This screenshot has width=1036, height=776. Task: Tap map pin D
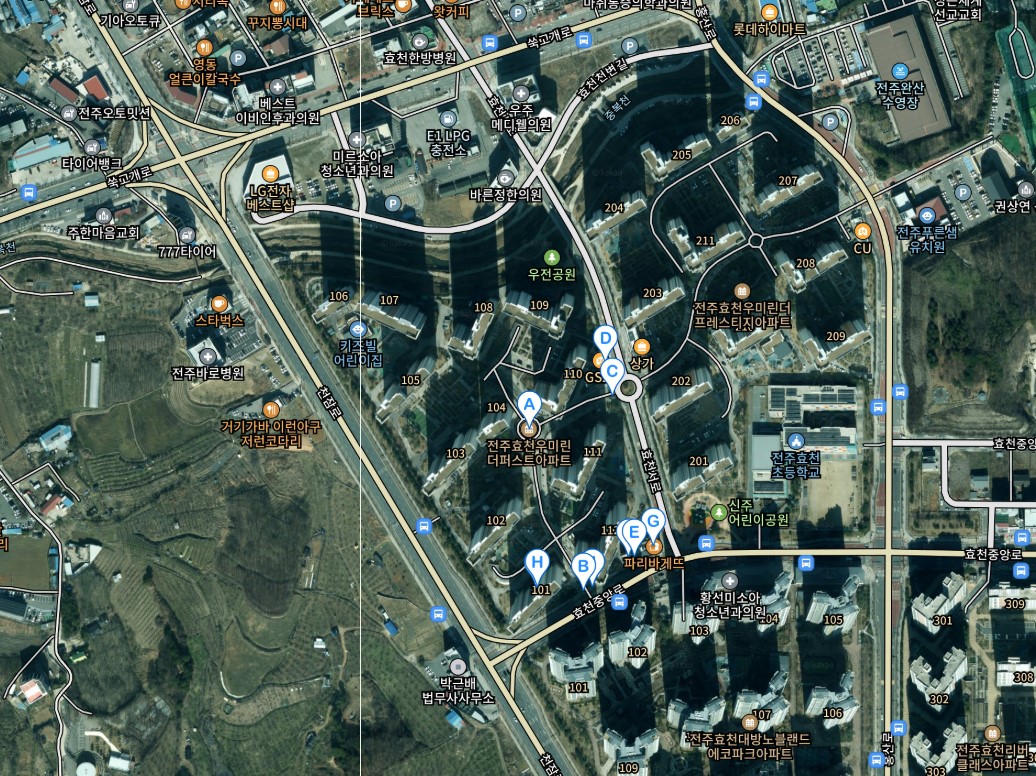pos(604,339)
